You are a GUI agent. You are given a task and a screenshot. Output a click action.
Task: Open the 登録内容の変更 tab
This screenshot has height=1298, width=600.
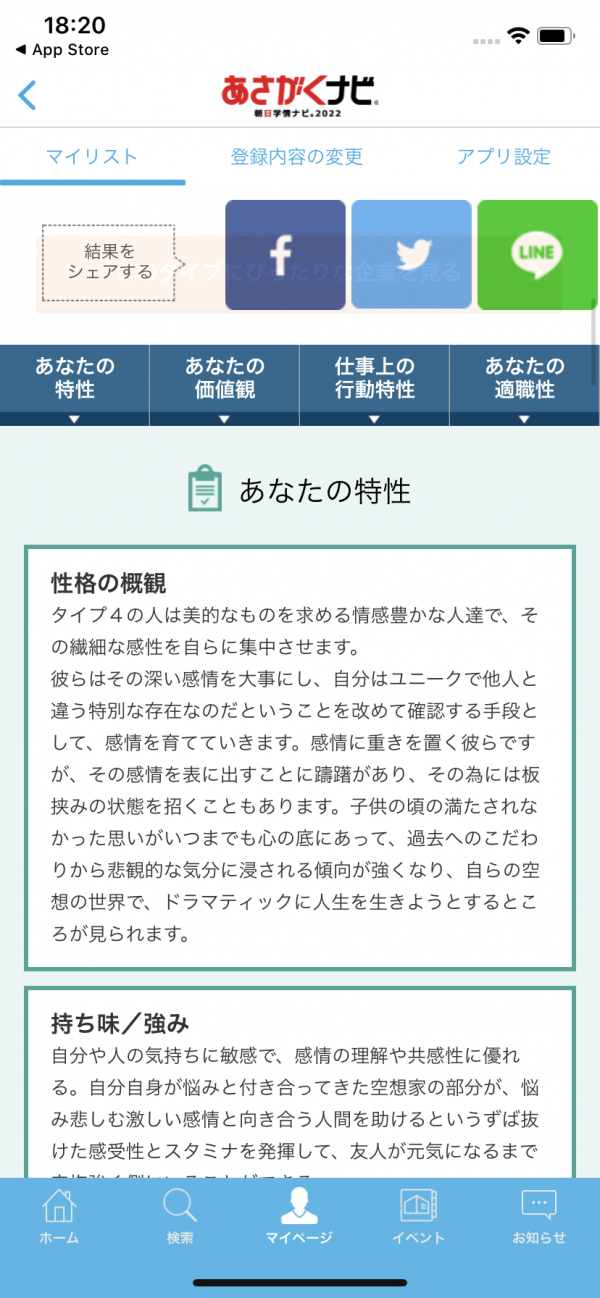coord(296,157)
